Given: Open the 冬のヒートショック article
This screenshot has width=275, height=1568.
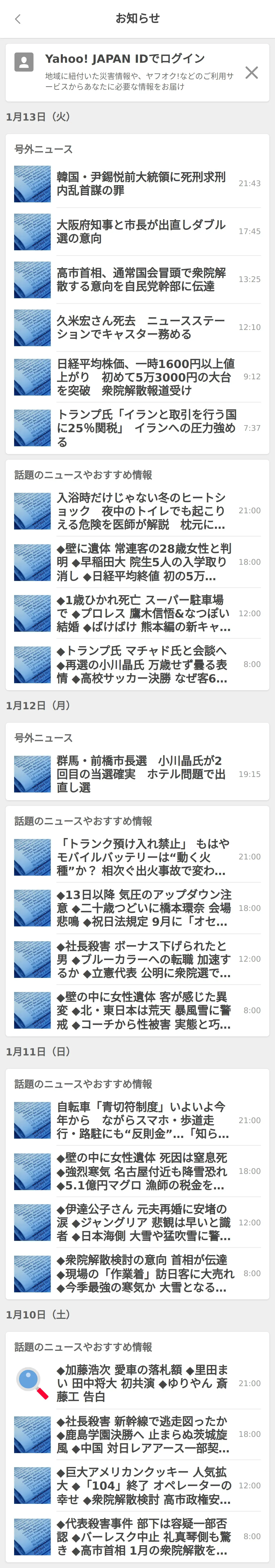Looking at the screenshot, I should [141, 511].
